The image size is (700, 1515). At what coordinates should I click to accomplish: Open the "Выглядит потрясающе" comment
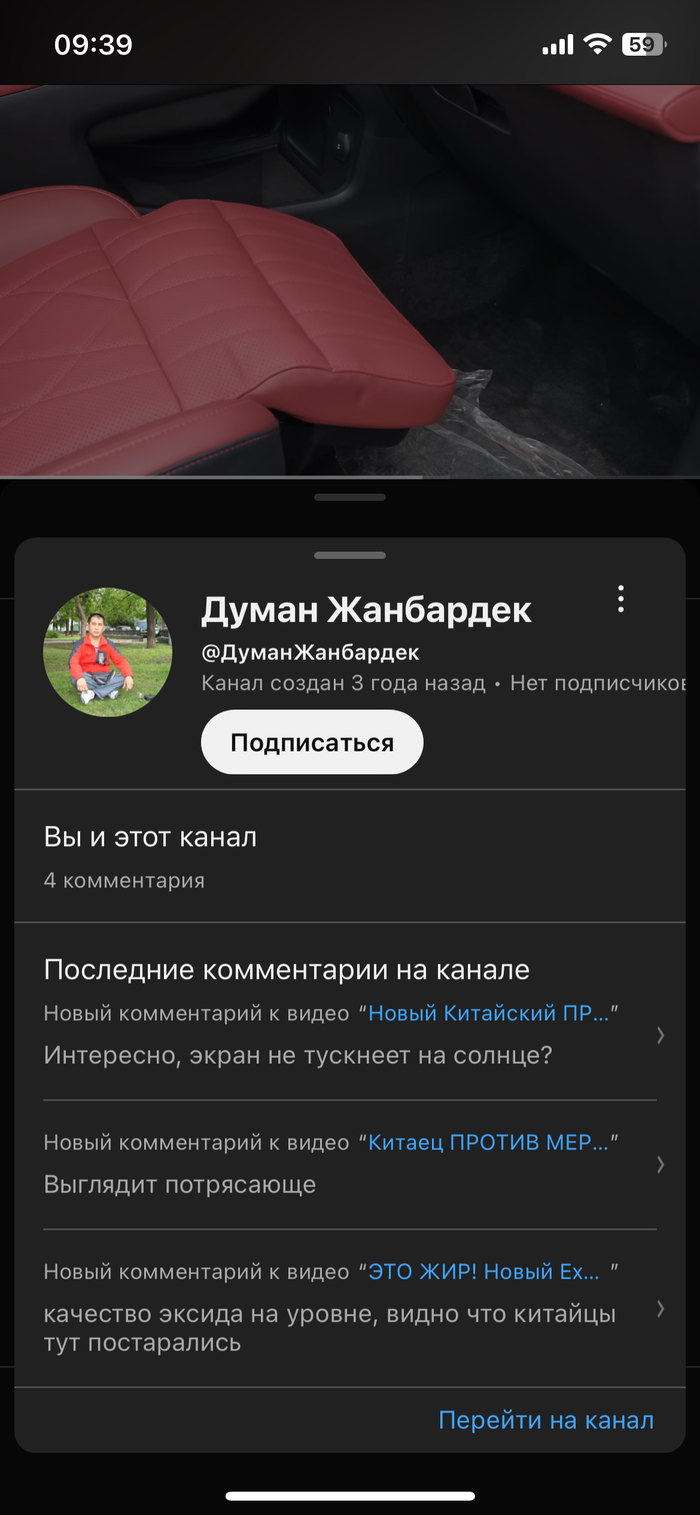click(x=180, y=1185)
